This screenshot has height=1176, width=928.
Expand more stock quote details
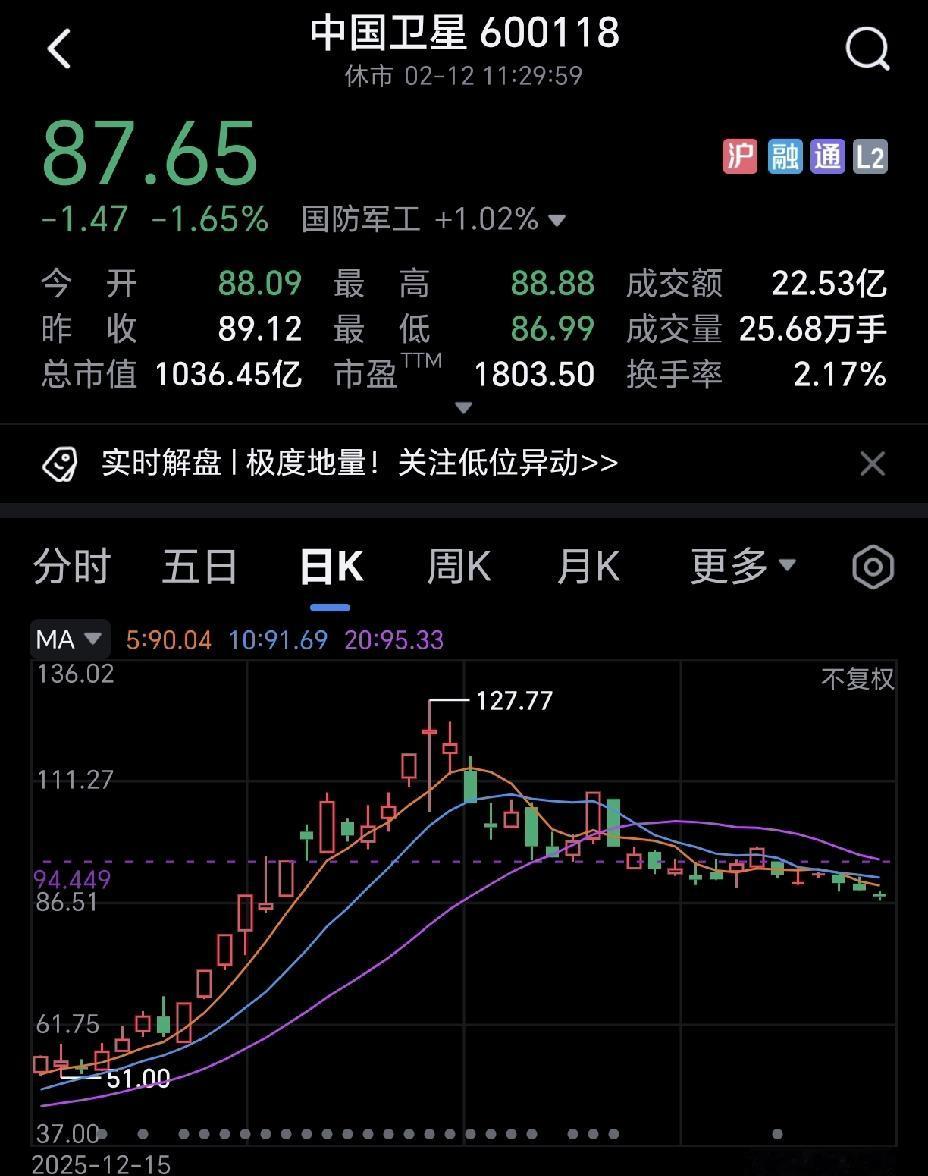[x=463, y=408]
